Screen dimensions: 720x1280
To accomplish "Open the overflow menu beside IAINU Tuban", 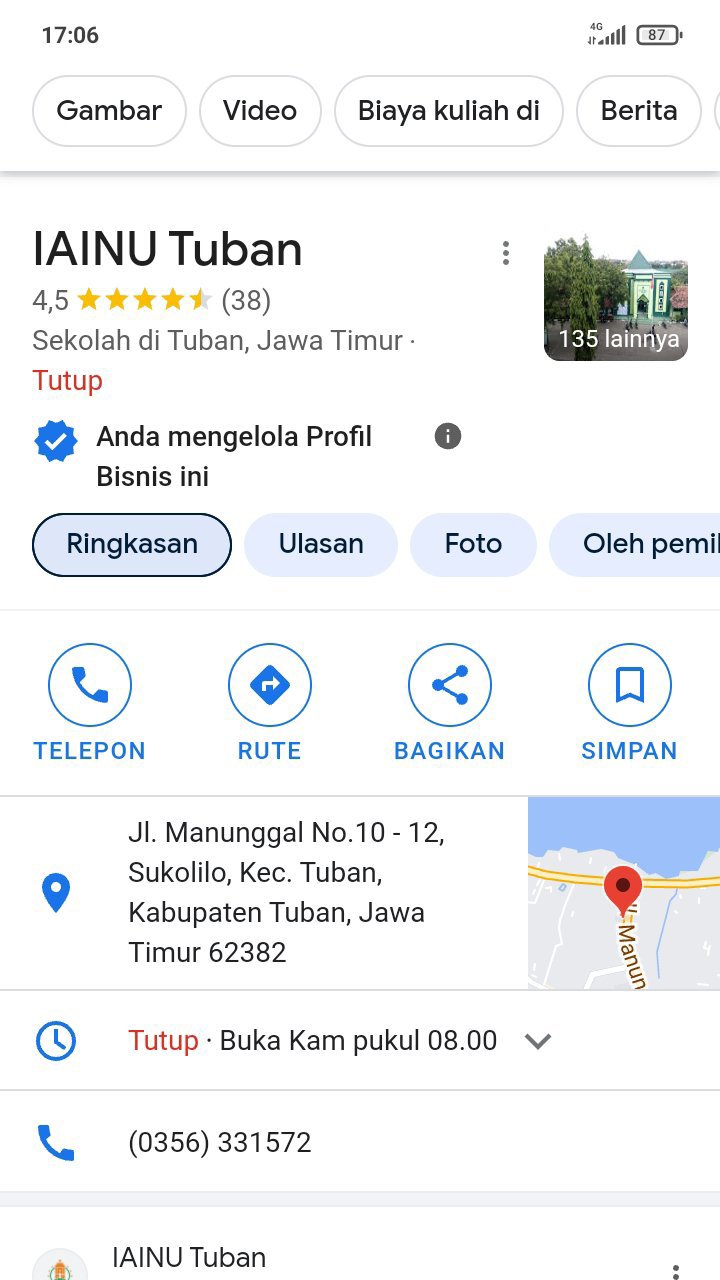I will pos(506,253).
